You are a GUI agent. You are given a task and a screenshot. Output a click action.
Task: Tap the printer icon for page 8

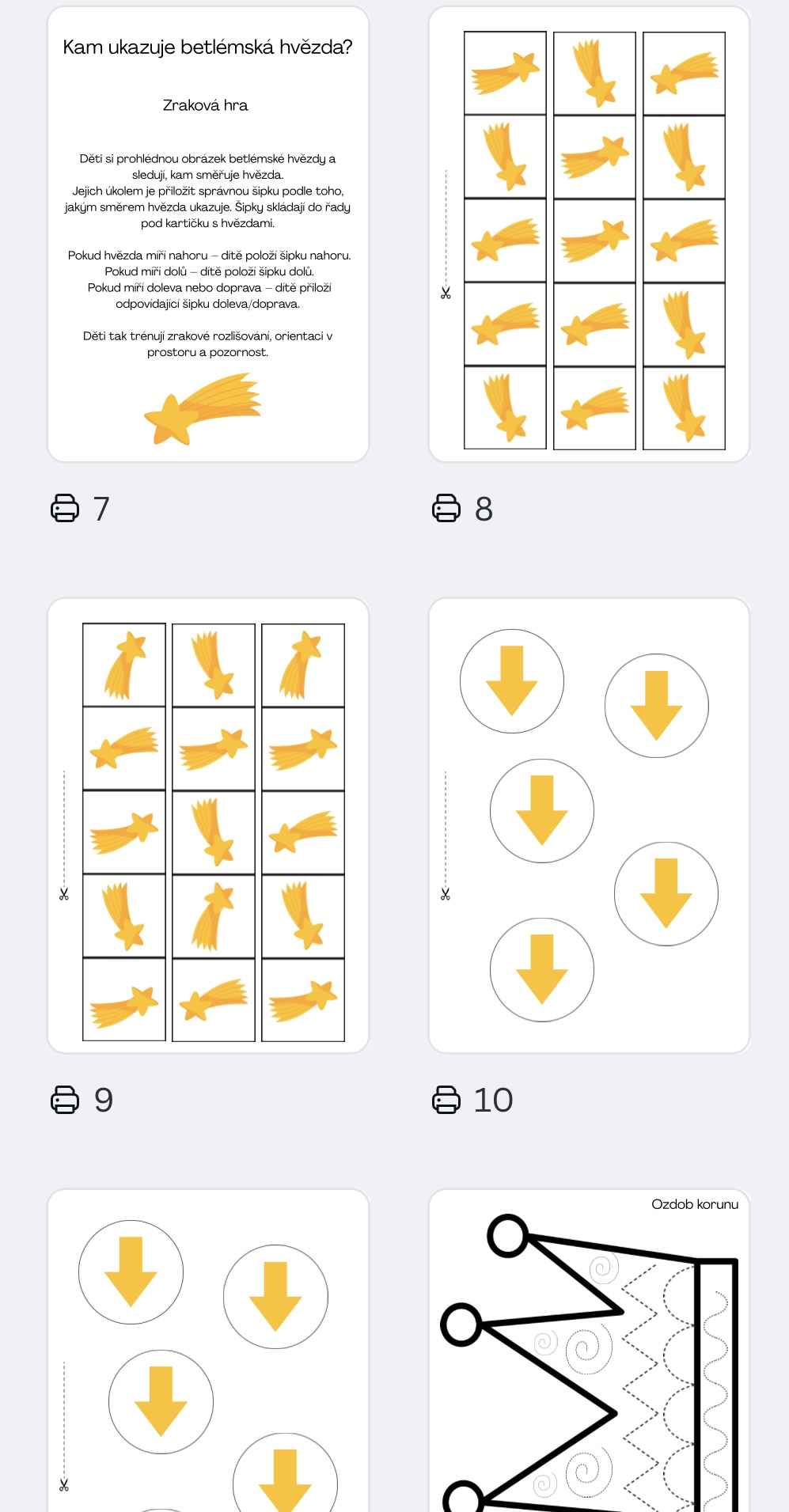pyautogui.click(x=446, y=508)
